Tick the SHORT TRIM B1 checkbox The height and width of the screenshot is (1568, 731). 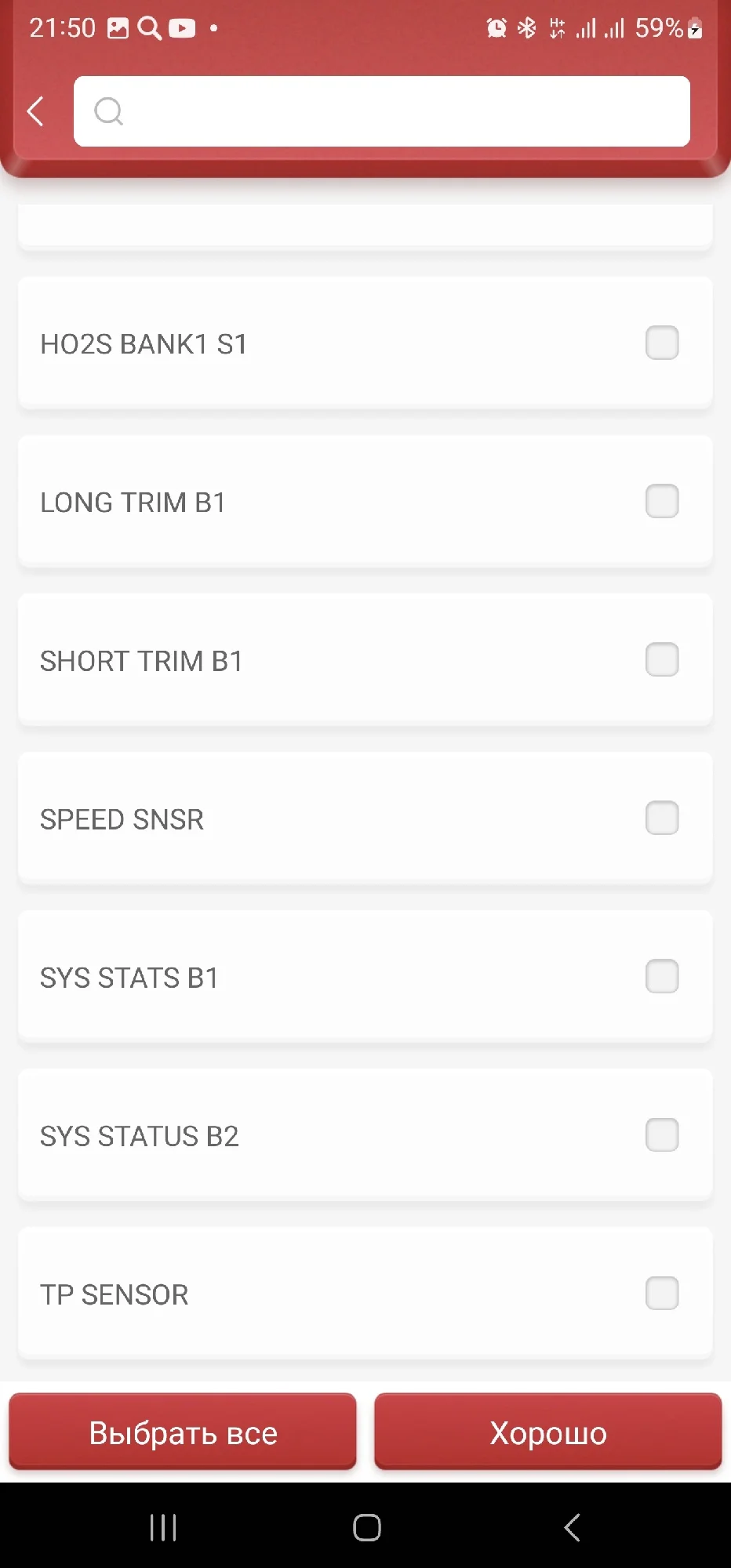[661, 660]
